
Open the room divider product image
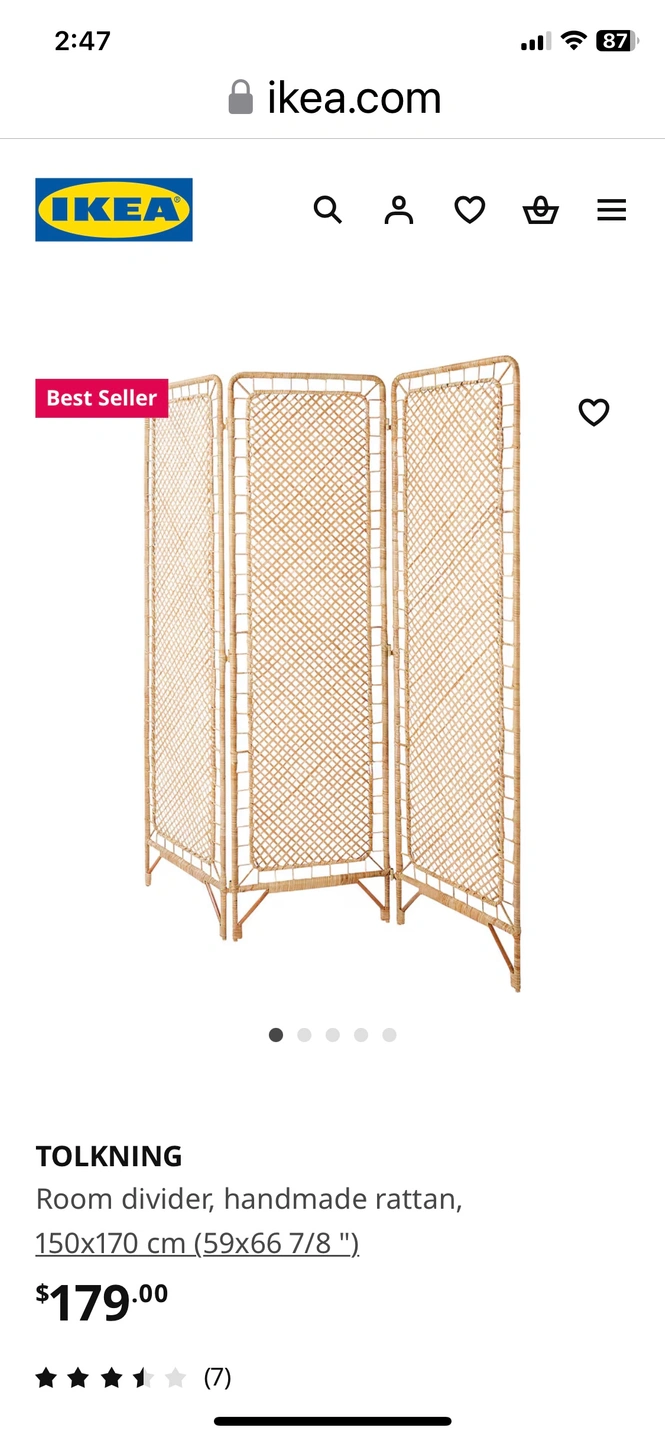333,672
